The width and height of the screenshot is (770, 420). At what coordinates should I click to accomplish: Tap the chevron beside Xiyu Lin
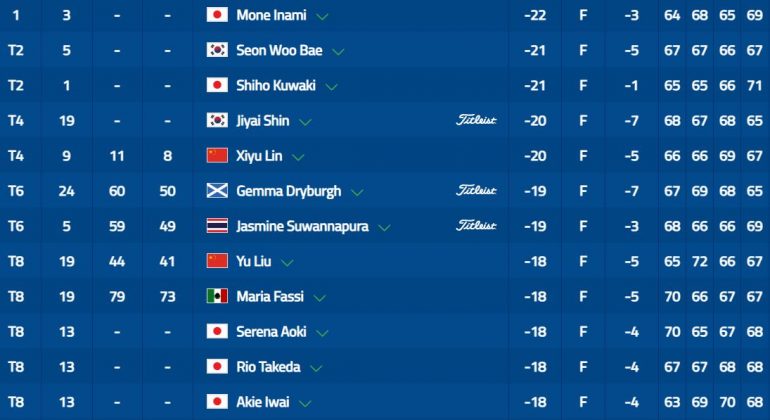click(298, 157)
